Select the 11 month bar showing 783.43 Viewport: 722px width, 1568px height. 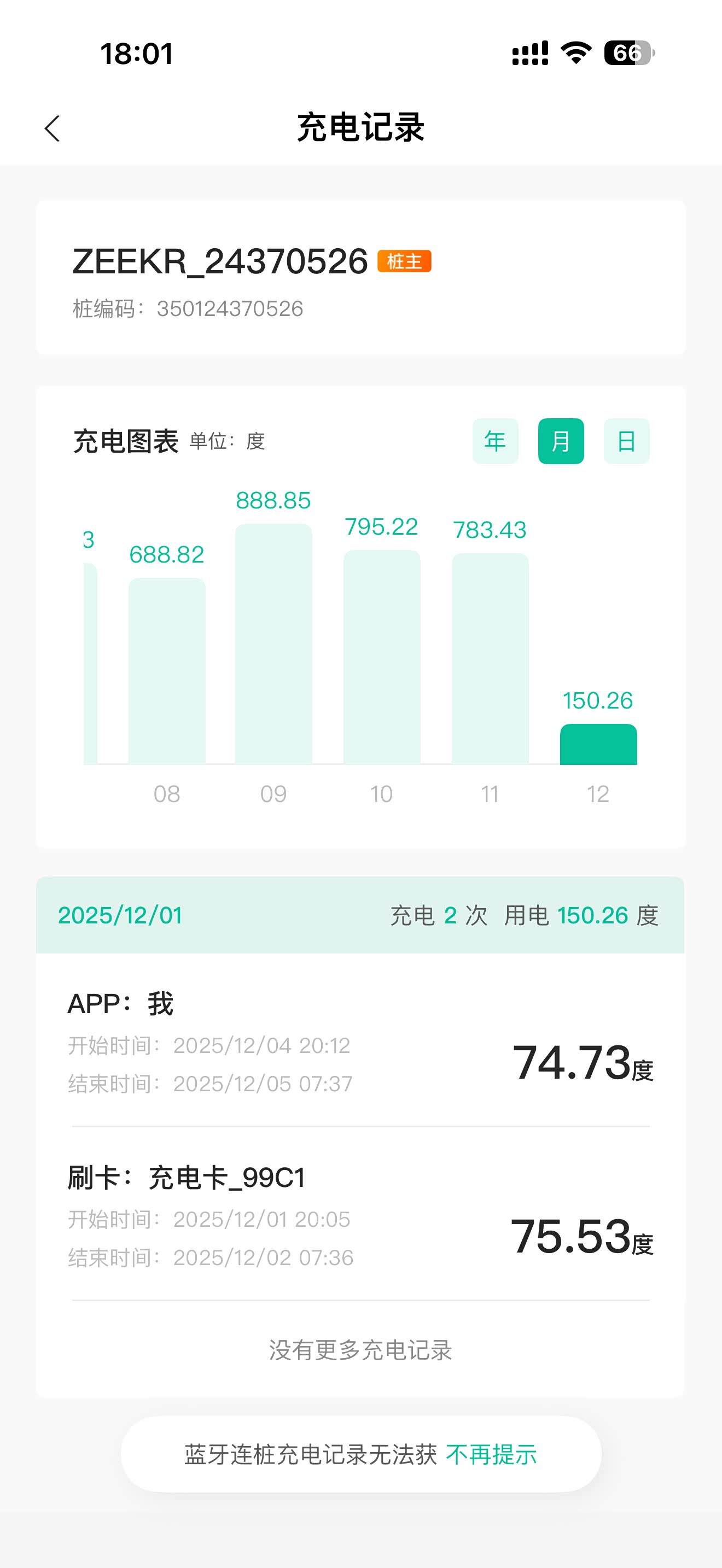pos(490,659)
